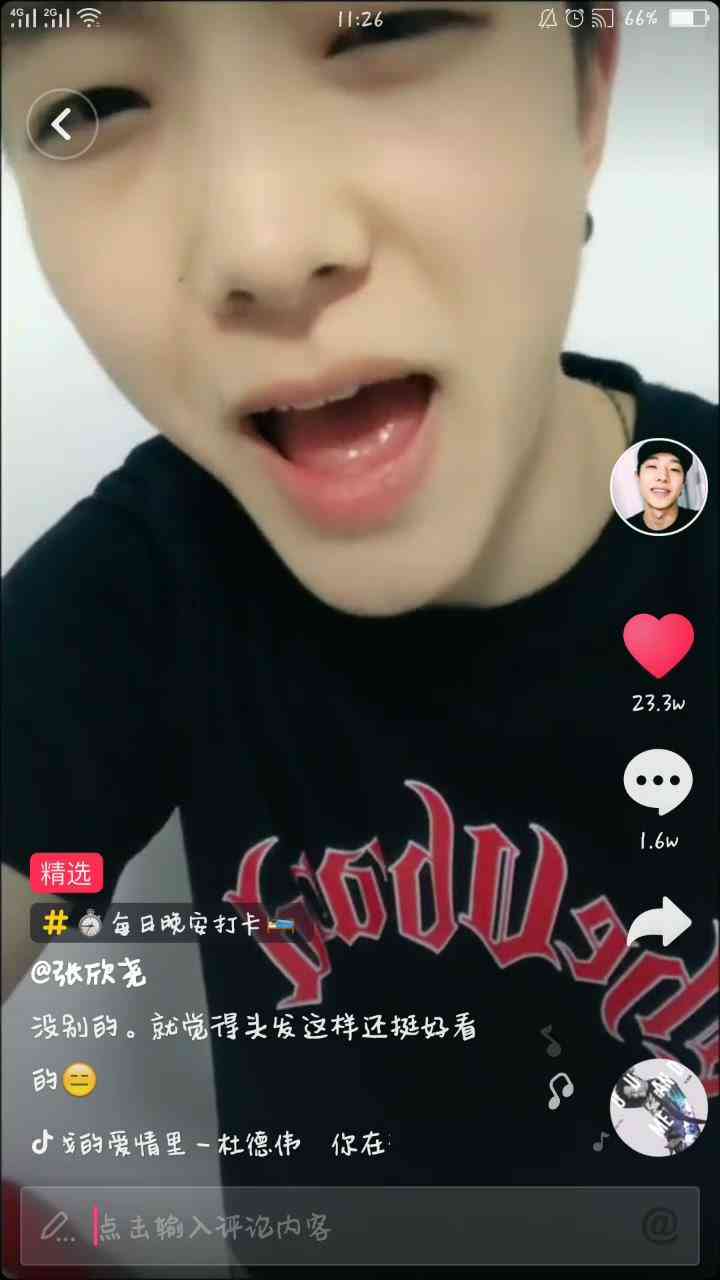
Task: Open the sound track 杜德伟 marquee
Action: [x=210, y=1144]
